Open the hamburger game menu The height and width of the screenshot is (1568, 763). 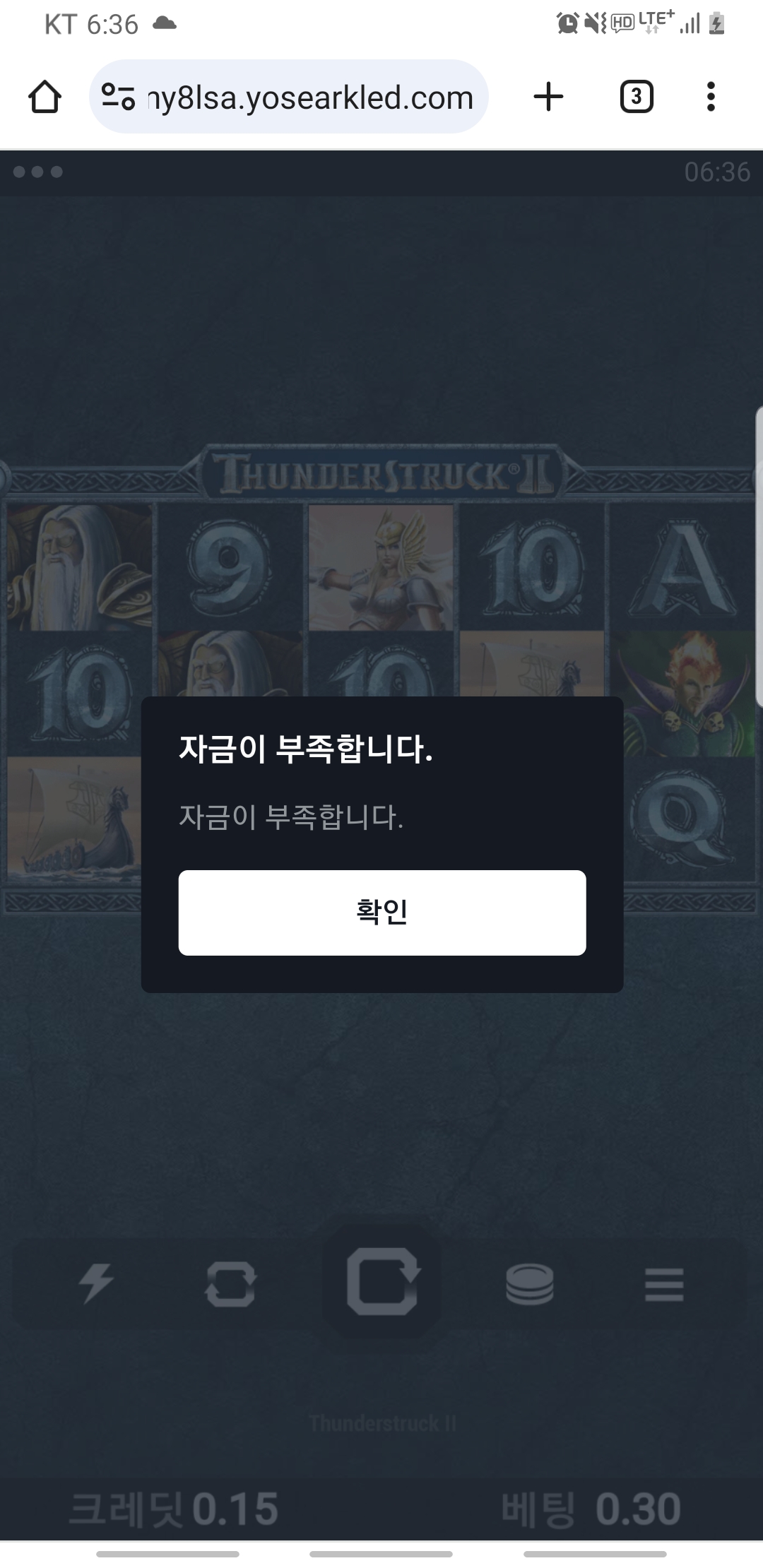[663, 1284]
